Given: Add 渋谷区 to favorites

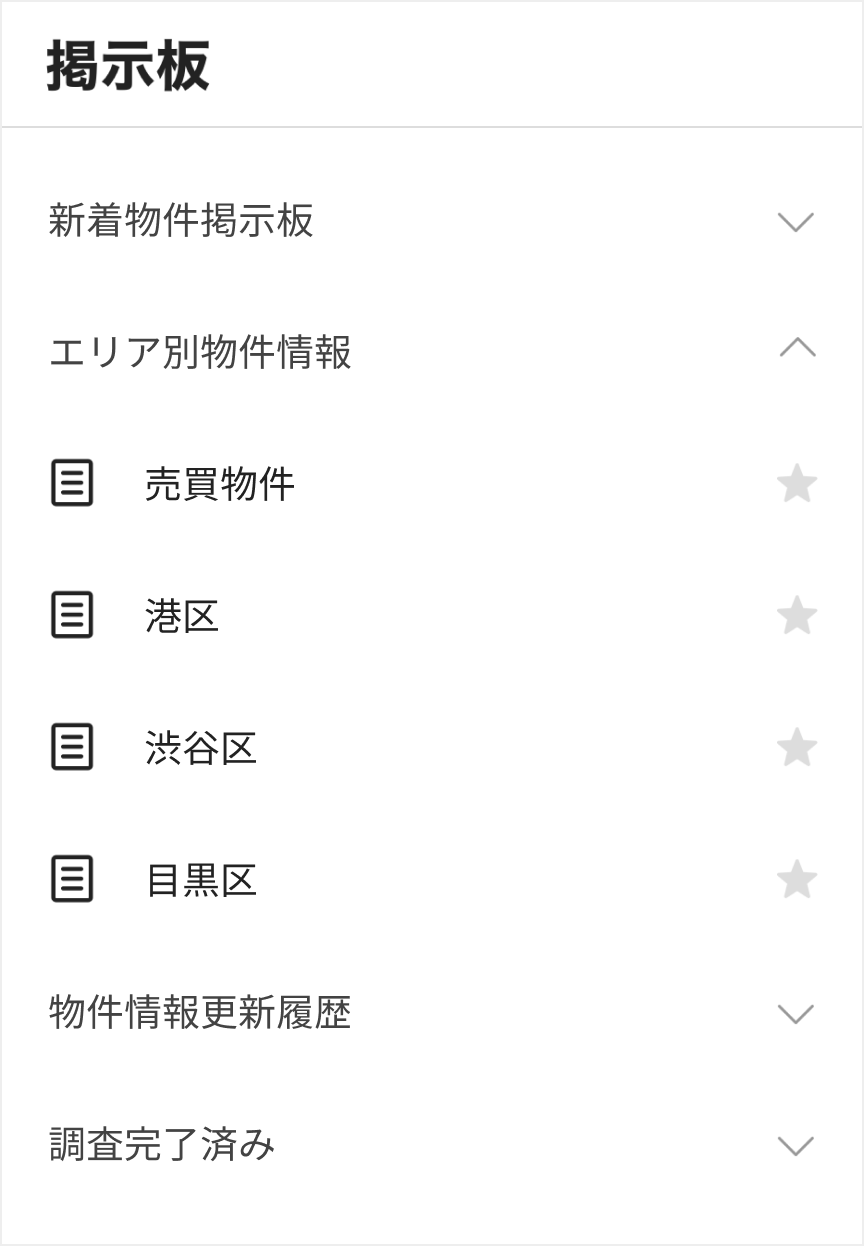Looking at the screenshot, I should coord(797,748).
